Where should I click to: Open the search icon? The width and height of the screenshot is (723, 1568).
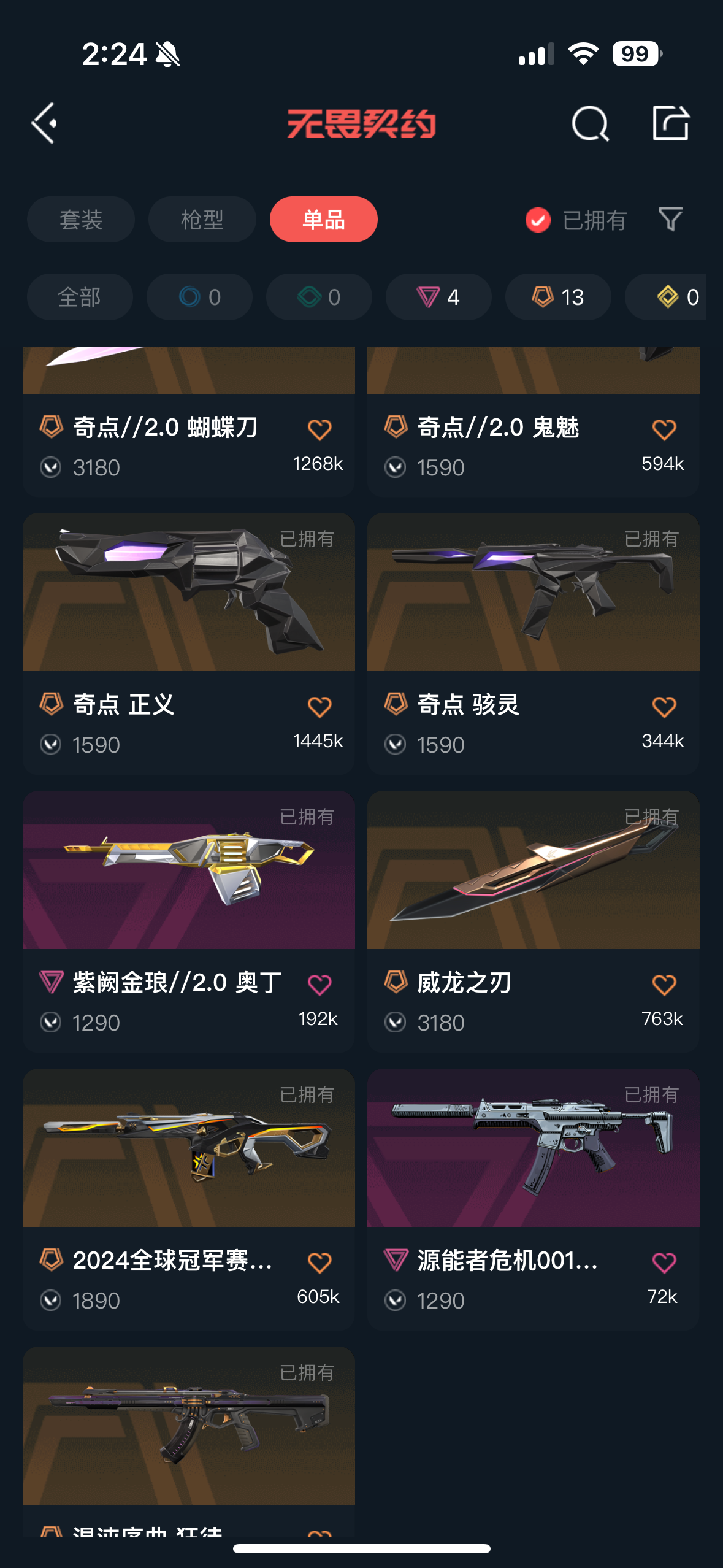click(x=590, y=123)
